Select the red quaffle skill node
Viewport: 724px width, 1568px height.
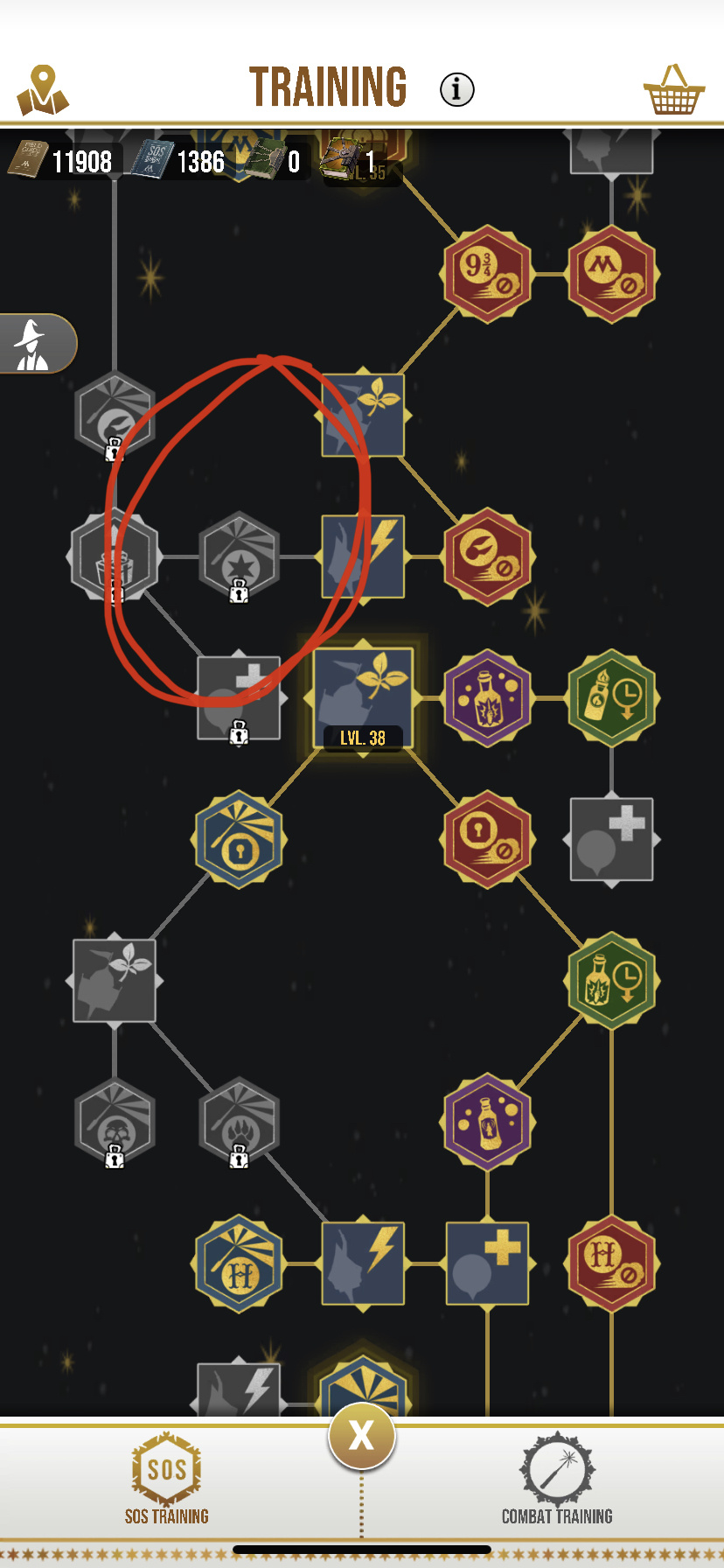pyautogui.click(x=487, y=556)
